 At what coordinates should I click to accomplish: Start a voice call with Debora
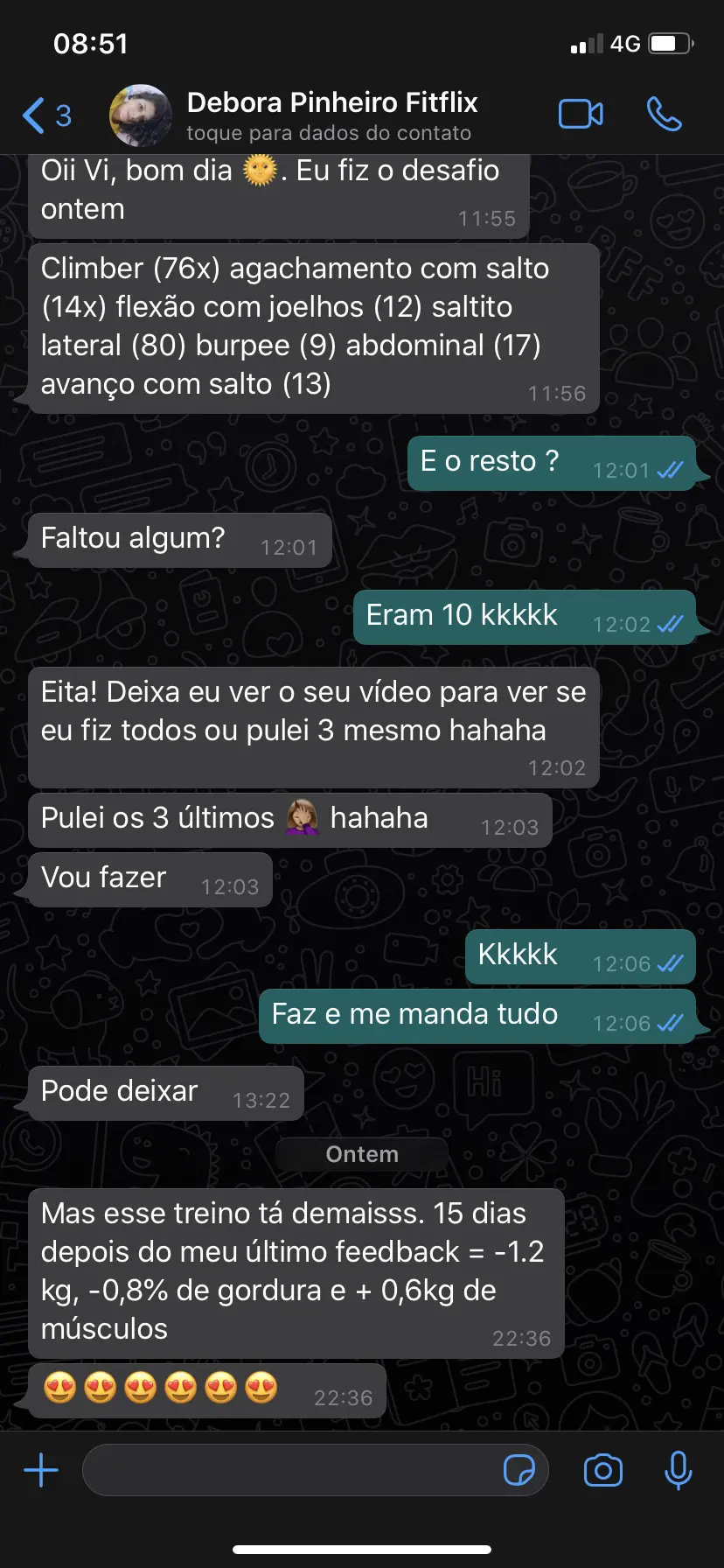click(x=665, y=115)
